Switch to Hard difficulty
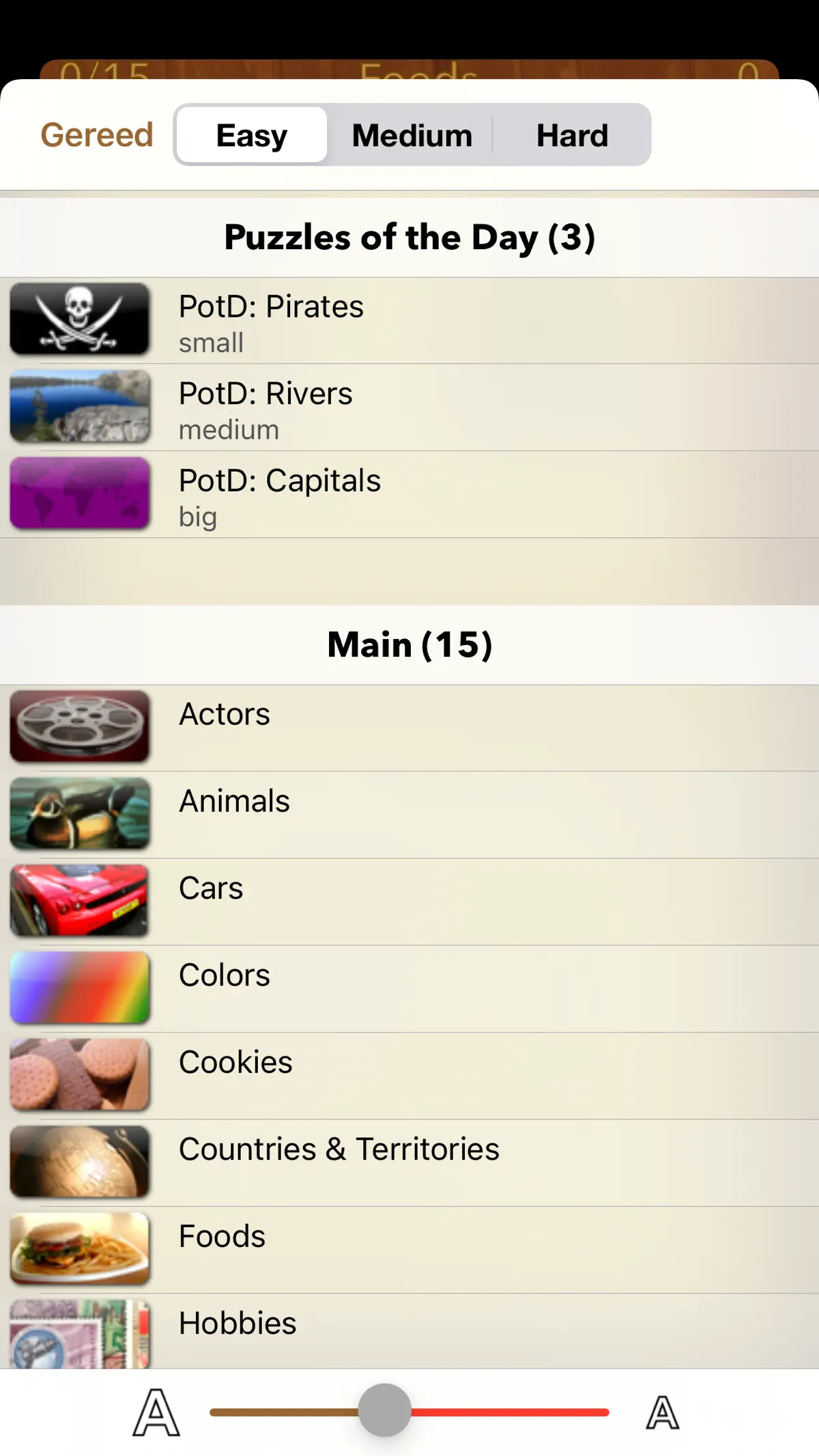 coord(572,135)
